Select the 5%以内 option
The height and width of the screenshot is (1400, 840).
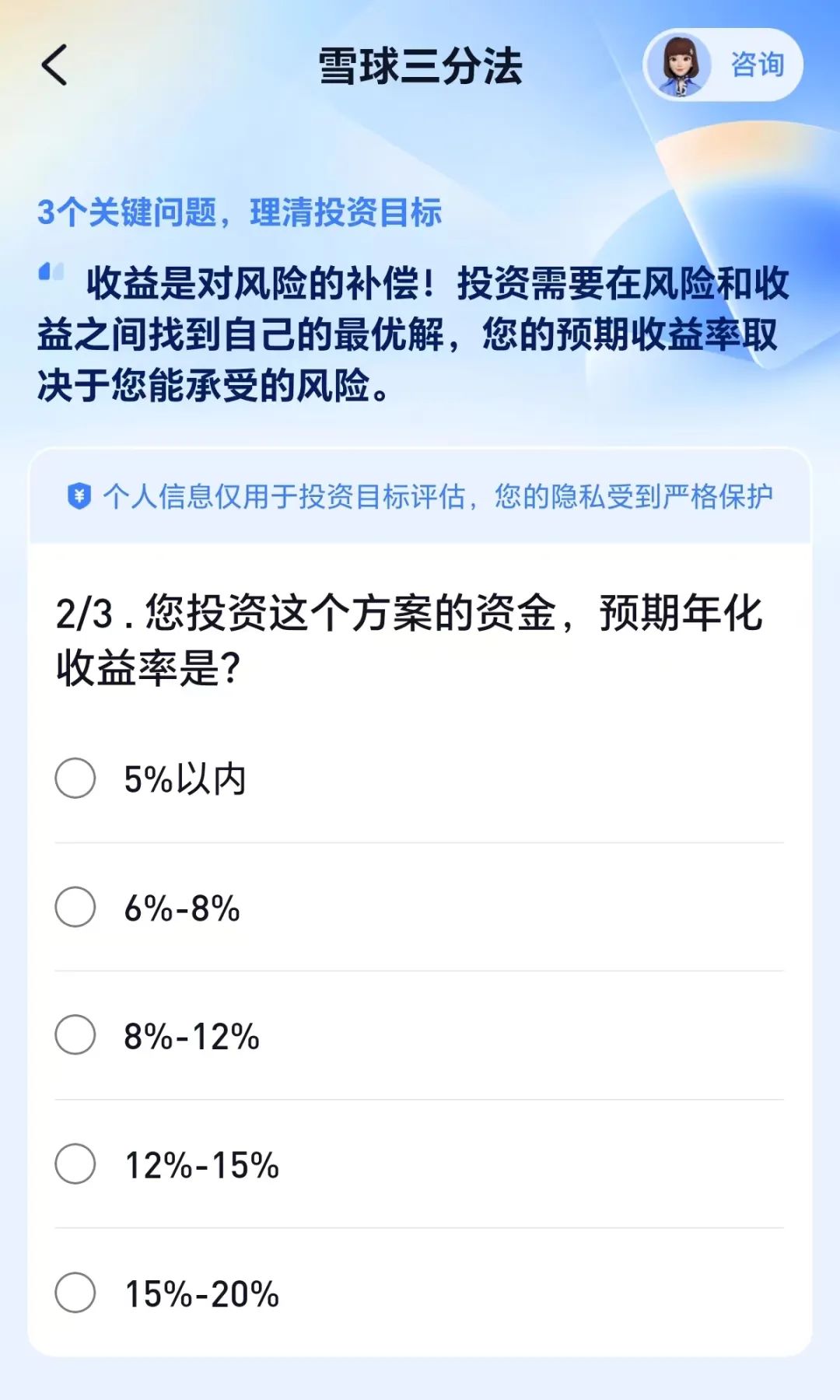419,779
